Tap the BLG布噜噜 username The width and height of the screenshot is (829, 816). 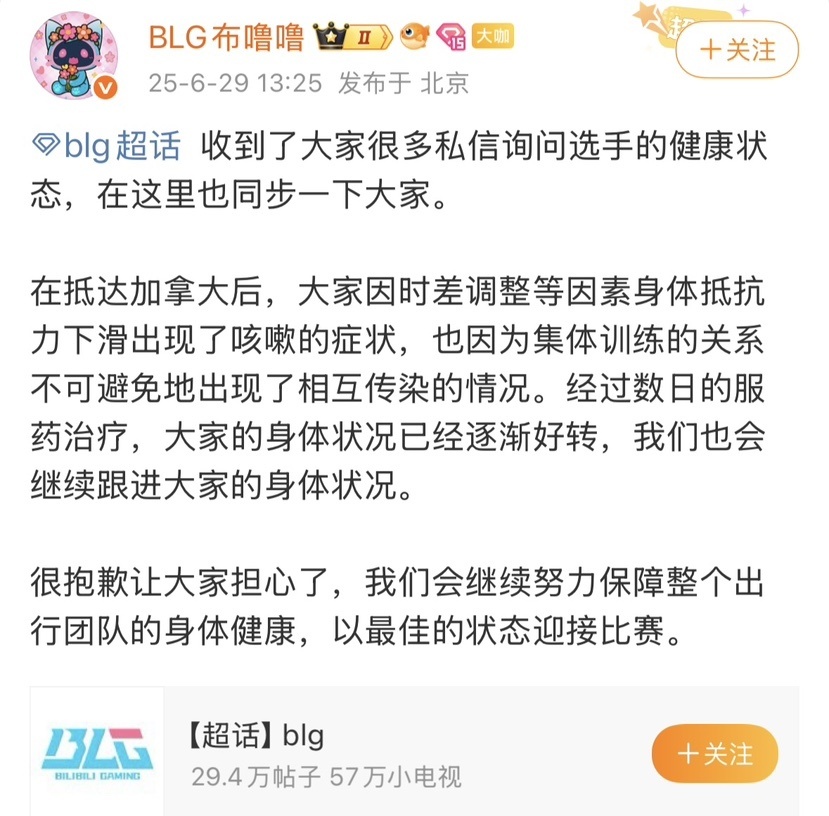point(225,38)
